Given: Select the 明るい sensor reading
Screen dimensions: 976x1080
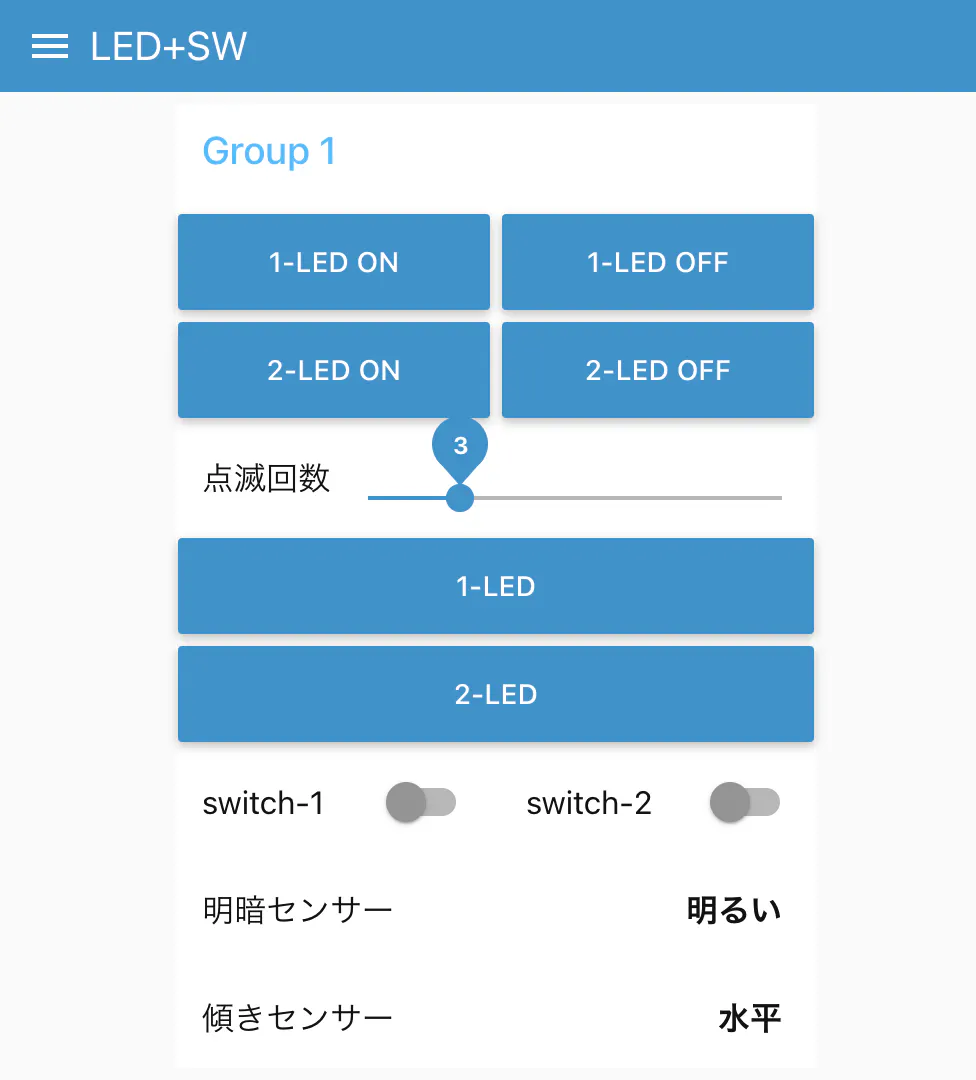Looking at the screenshot, I should (x=735, y=908).
